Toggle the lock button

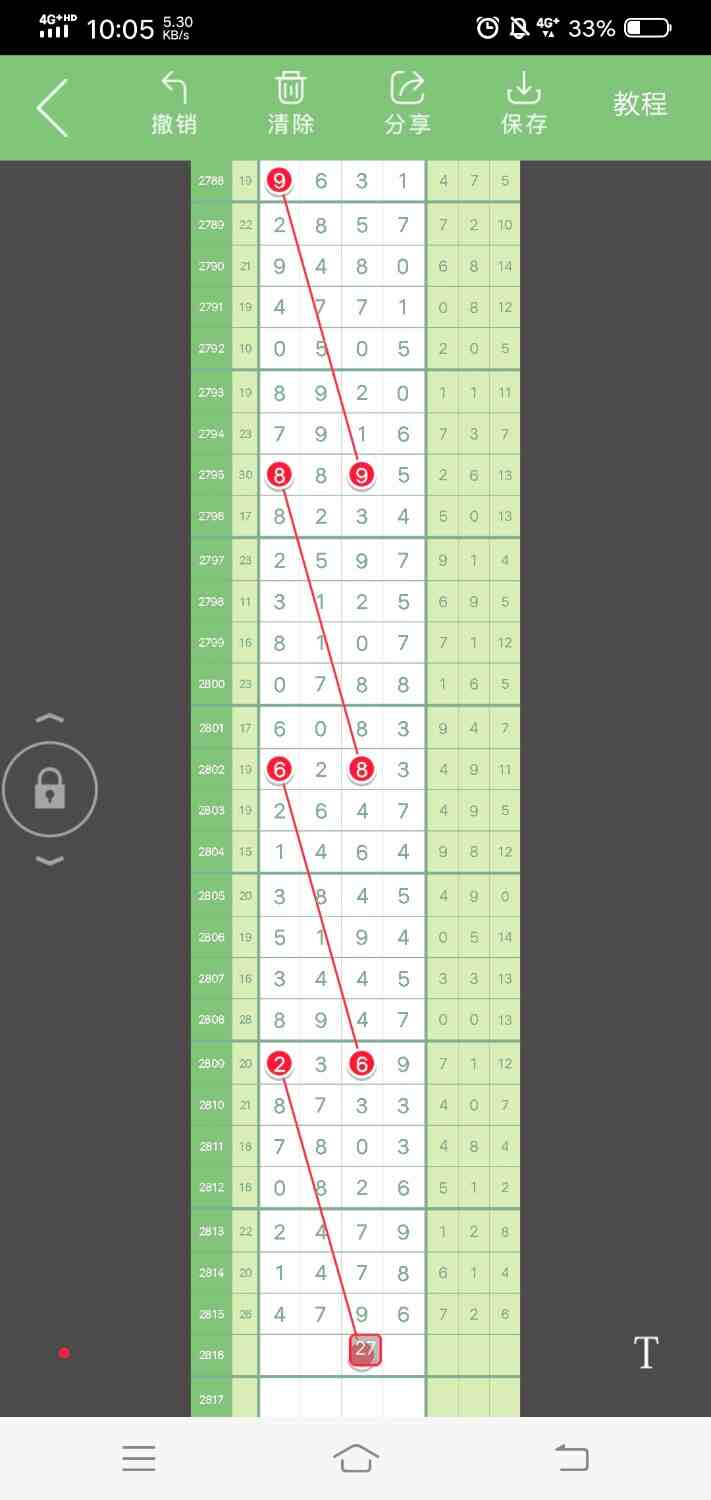click(x=50, y=790)
